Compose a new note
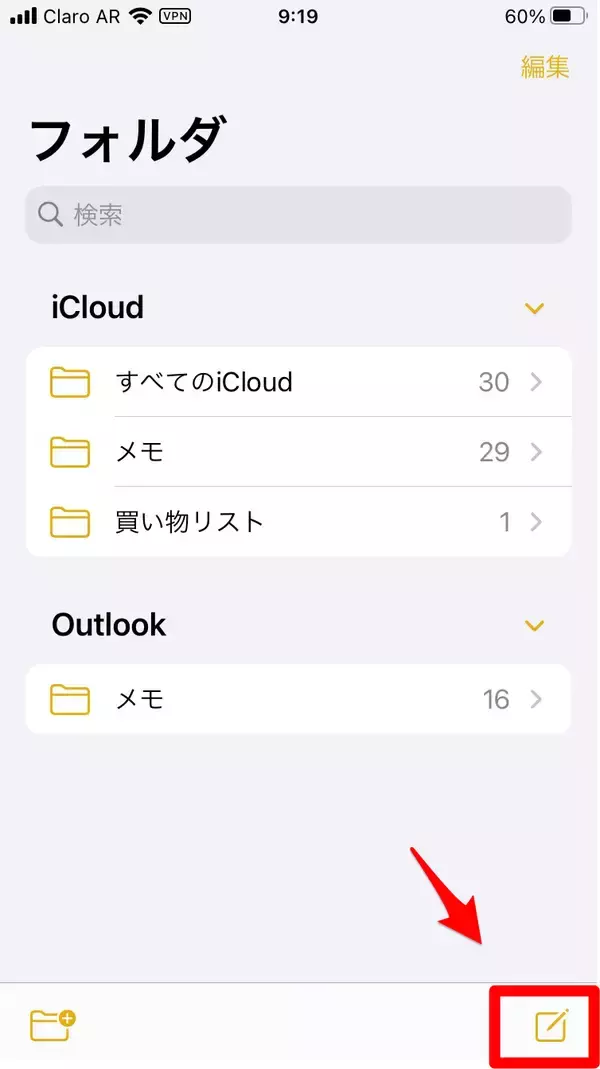Screen dimensions: 600x1069 click(x=551, y=1026)
